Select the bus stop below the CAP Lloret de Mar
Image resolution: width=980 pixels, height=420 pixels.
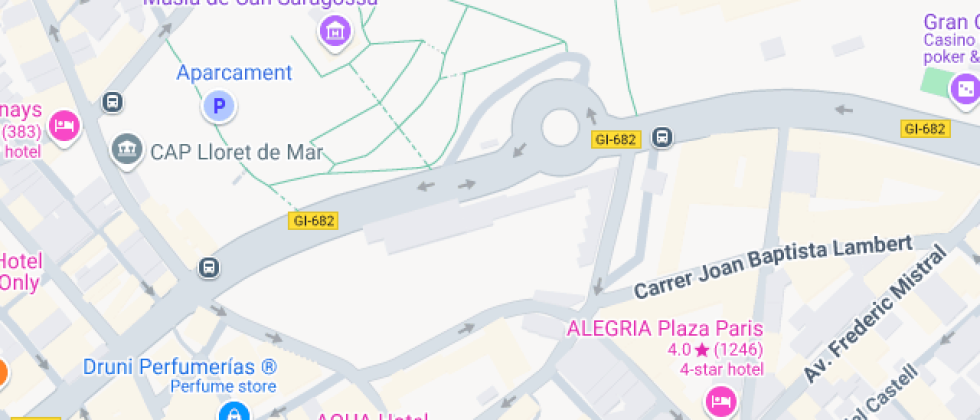(x=209, y=268)
